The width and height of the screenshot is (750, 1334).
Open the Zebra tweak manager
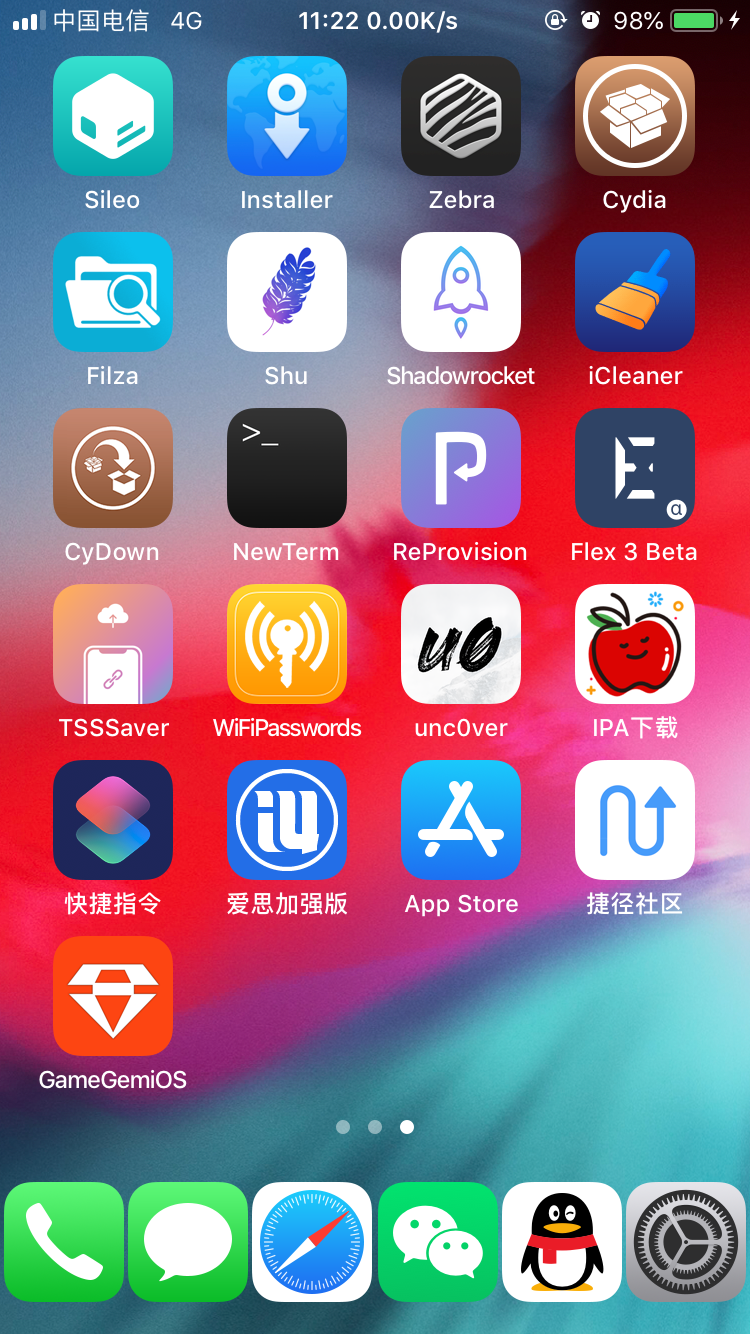click(460, 115)
